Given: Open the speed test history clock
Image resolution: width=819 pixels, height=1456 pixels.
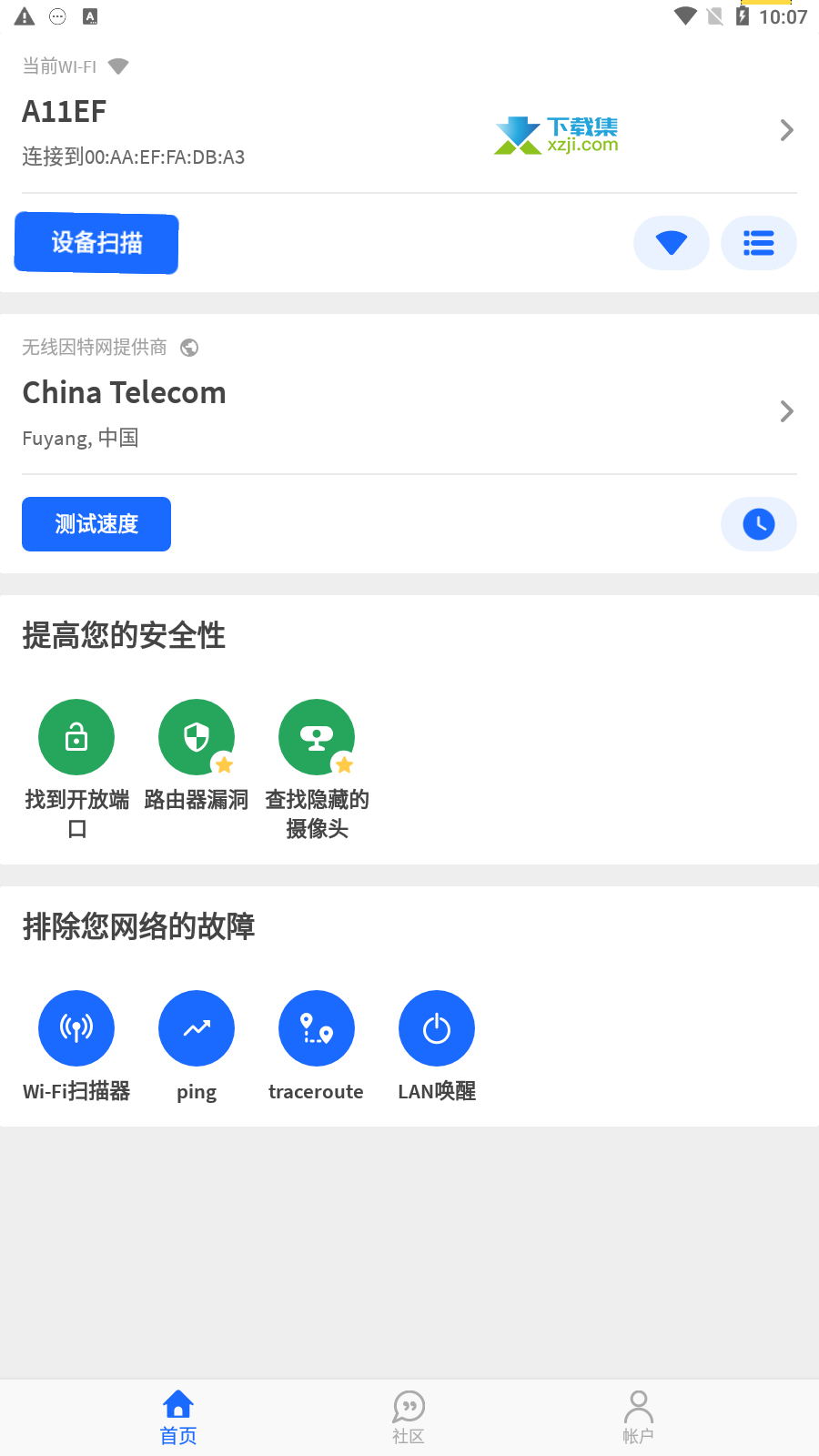Looking at the screenshot, I should pos(759,524).
